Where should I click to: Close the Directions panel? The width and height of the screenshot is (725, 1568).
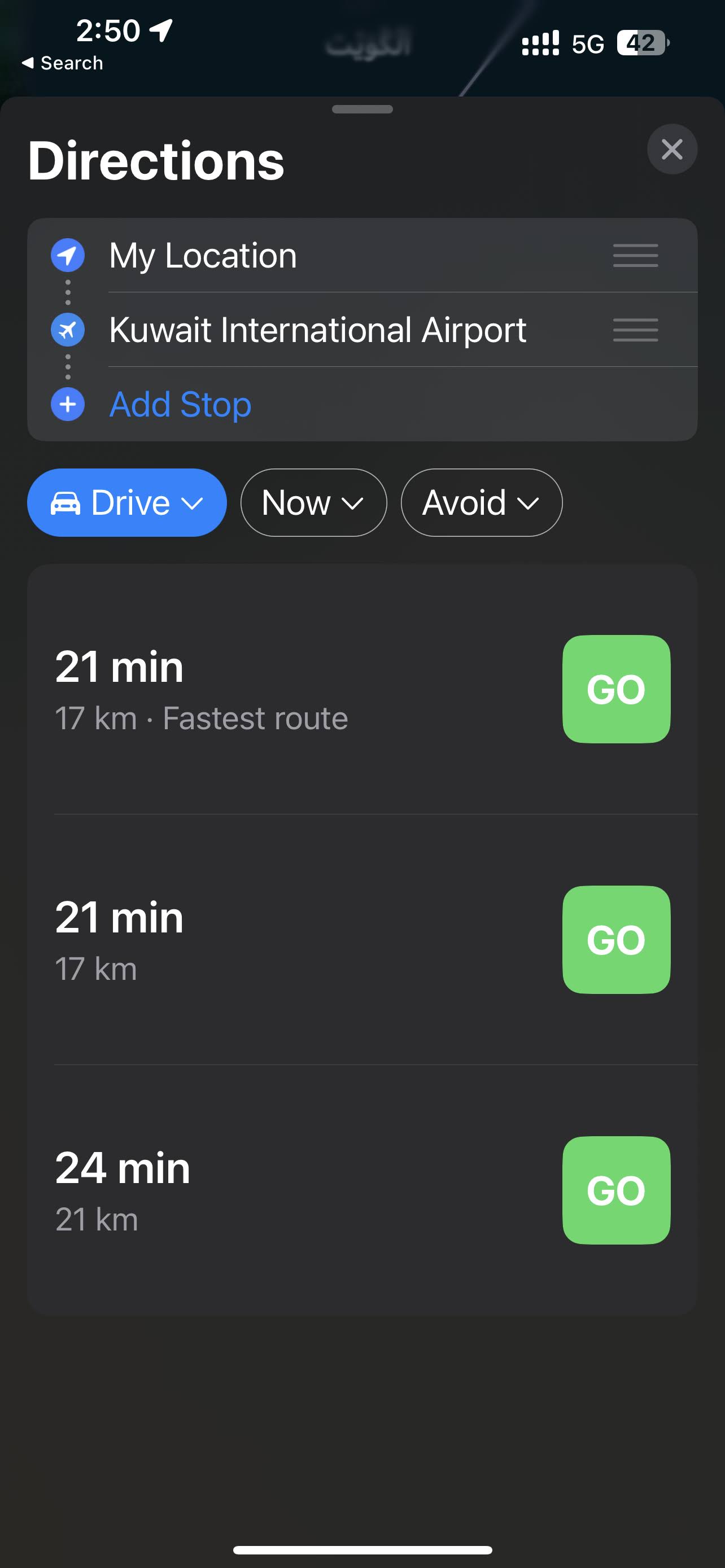point(672,149)
